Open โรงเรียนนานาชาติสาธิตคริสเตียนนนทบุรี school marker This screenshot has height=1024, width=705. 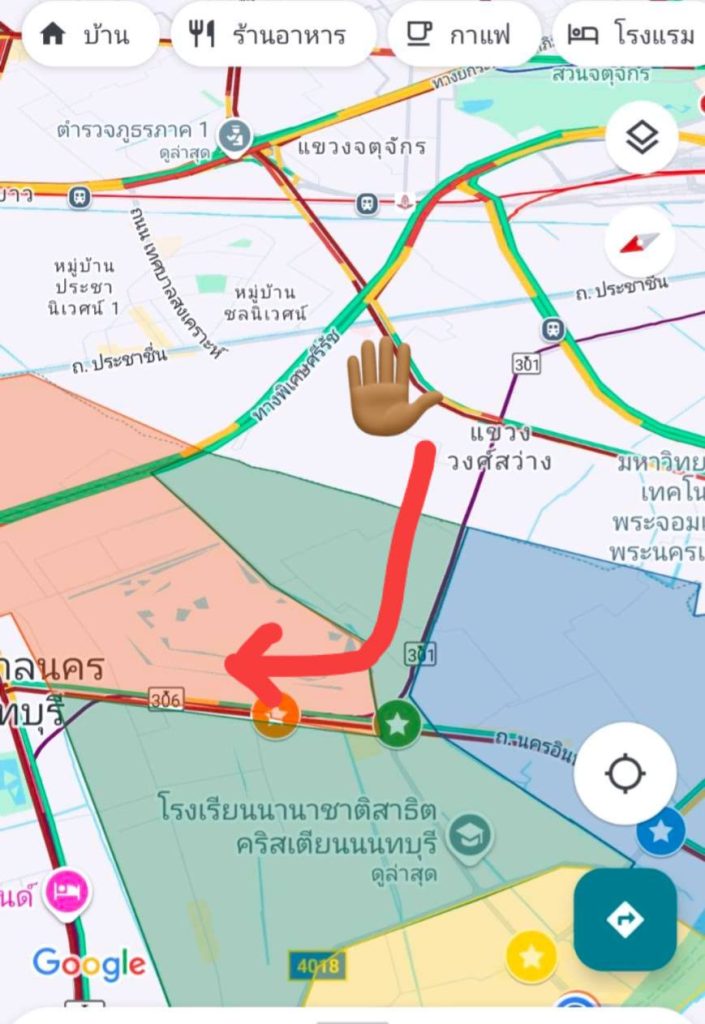[x=469, y=839]
